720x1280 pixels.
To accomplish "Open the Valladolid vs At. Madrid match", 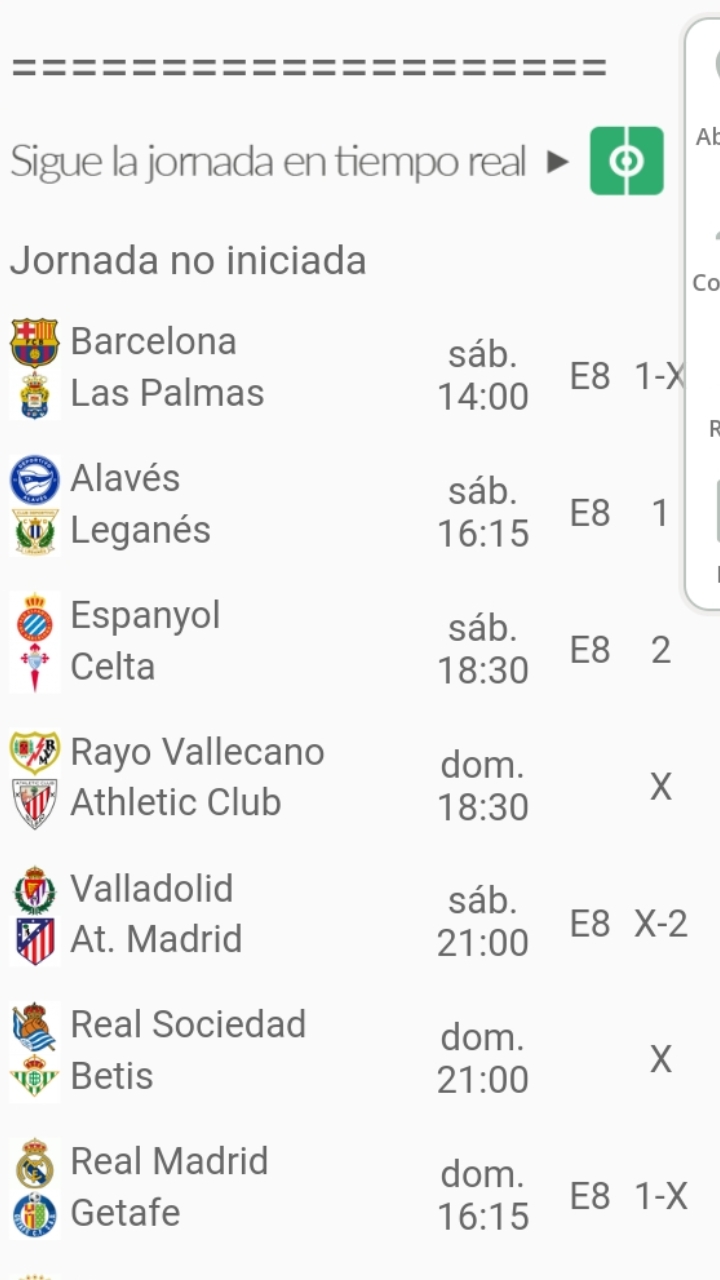I will (x=350, y=915).
